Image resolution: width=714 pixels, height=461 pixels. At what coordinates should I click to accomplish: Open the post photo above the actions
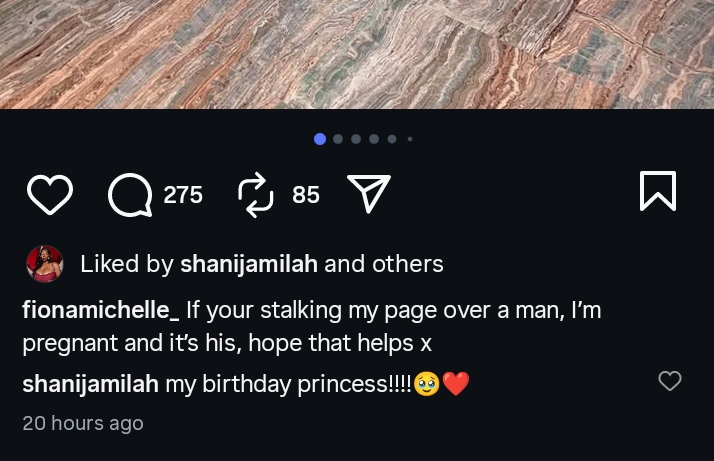click(x=357, y=53)
